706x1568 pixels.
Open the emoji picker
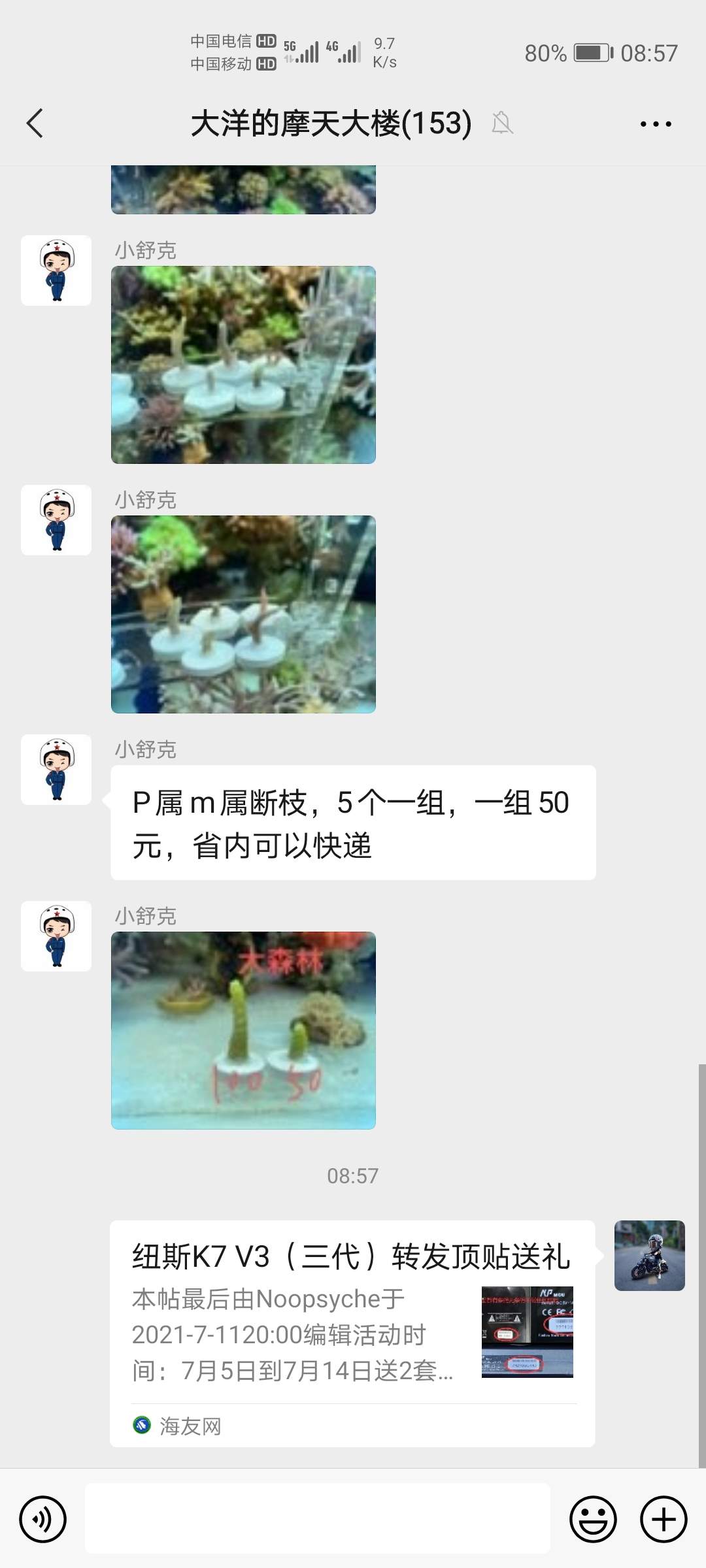pos(593,1519)
